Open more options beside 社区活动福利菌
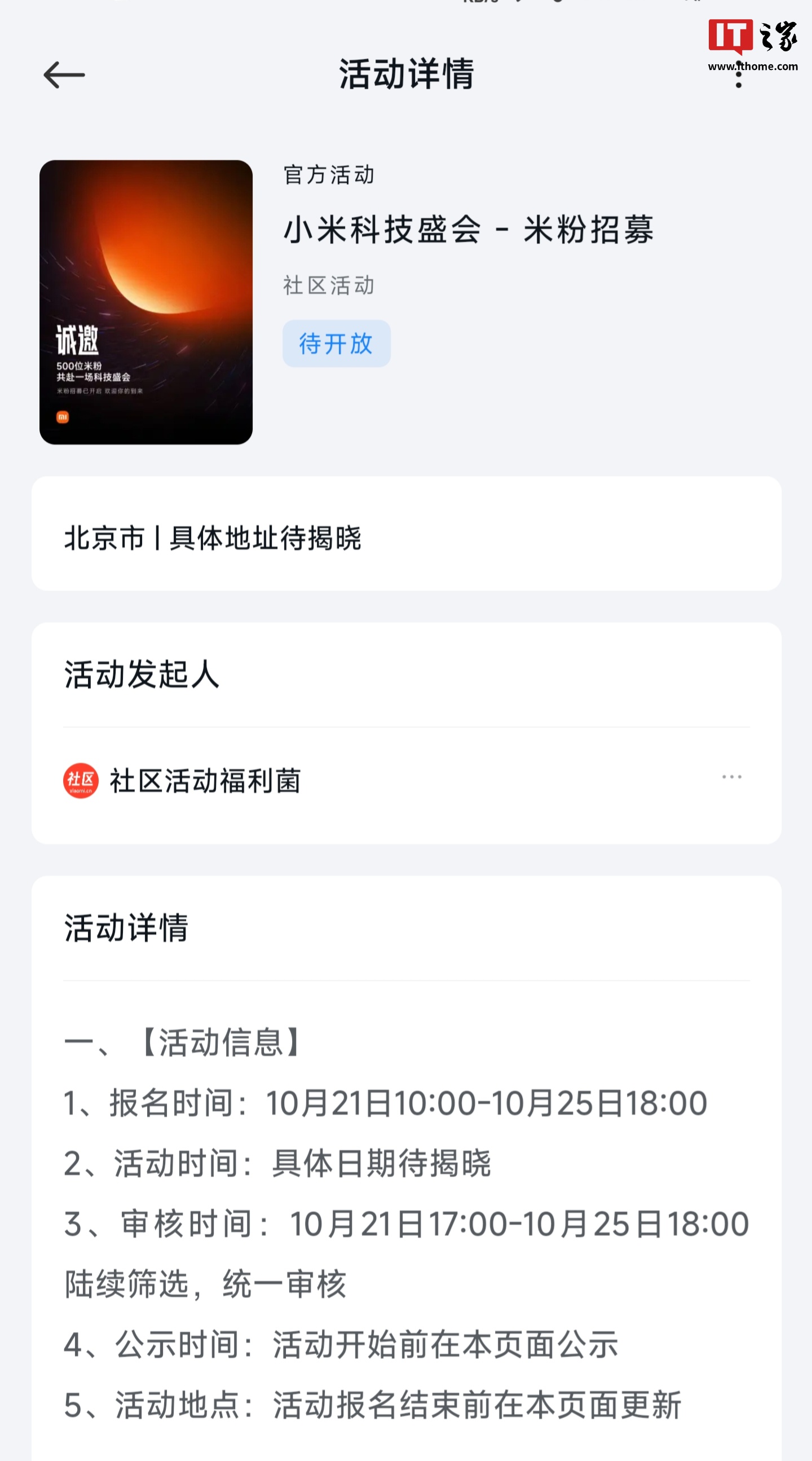812x1461 pixels. click(731, 777)
